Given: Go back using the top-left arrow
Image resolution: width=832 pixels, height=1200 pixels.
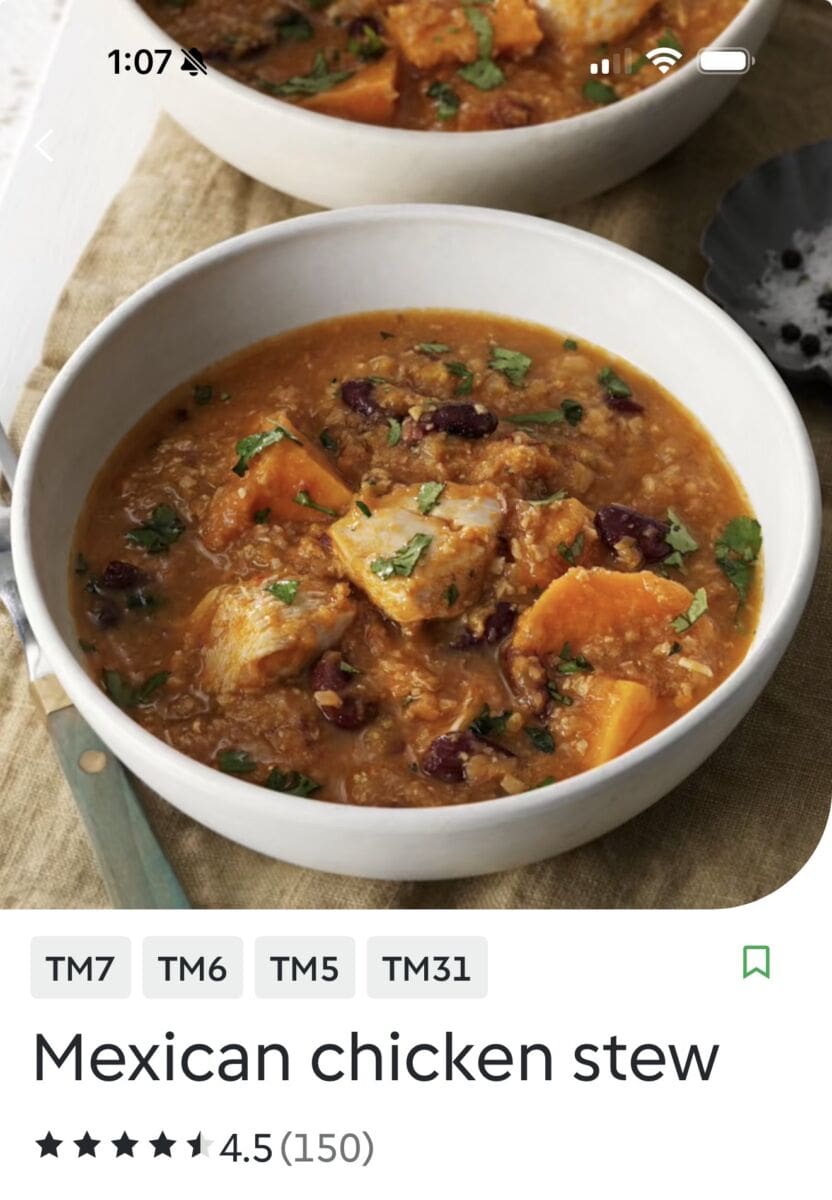Looking at the screenshot, I should (x=44, y=146).
